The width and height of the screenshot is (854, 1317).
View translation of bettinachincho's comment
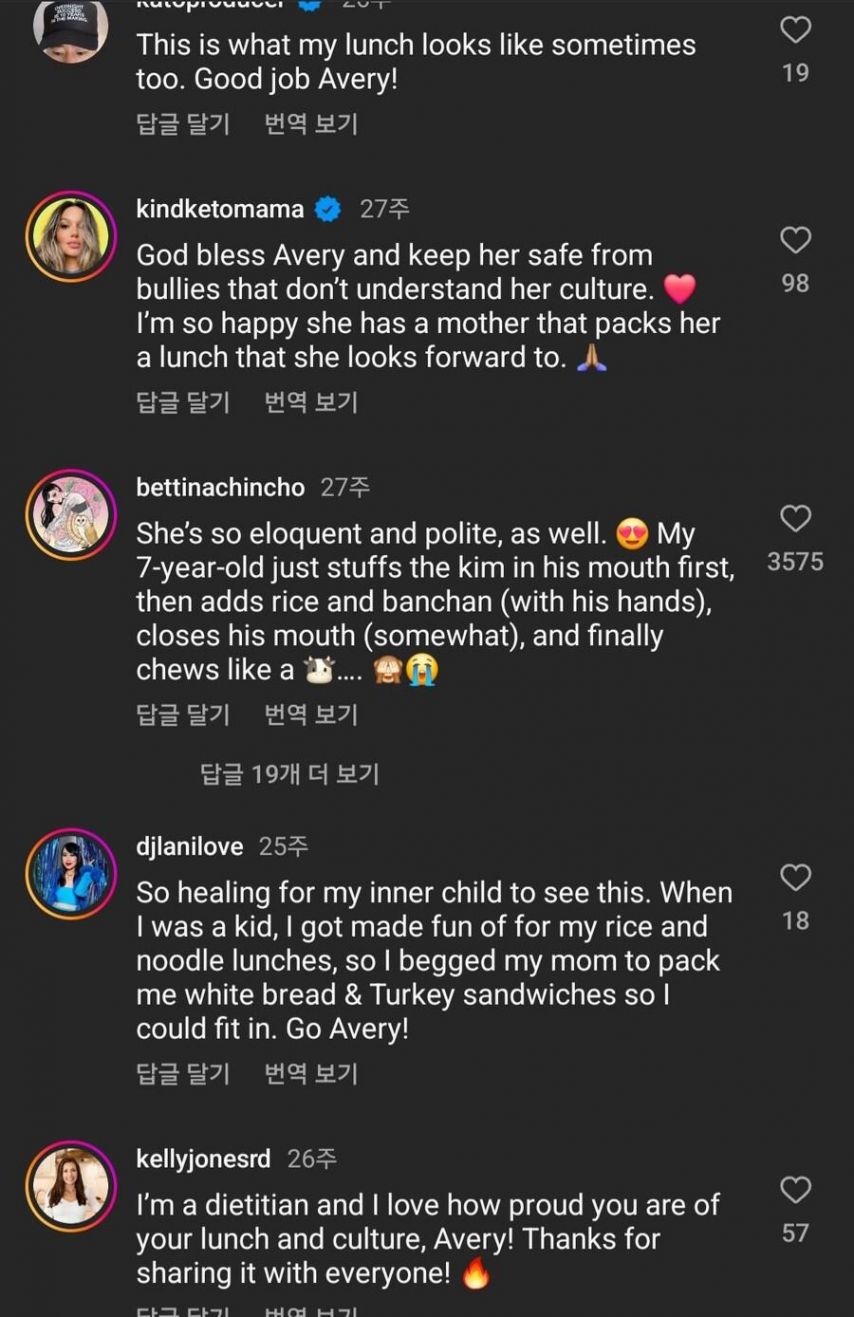tap(310, 714)
